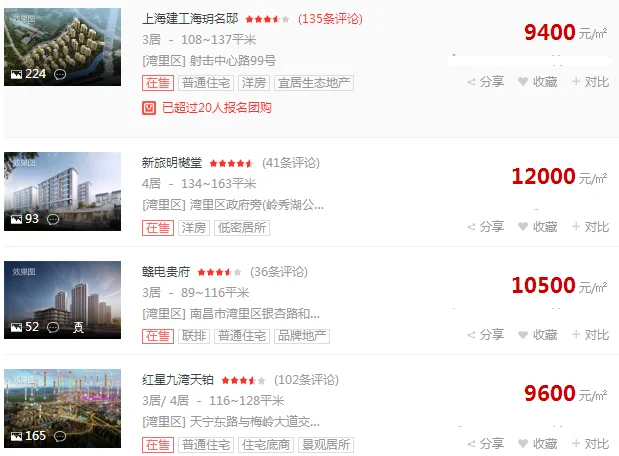View photos of 赣电贵府

(x=62, y=301)
